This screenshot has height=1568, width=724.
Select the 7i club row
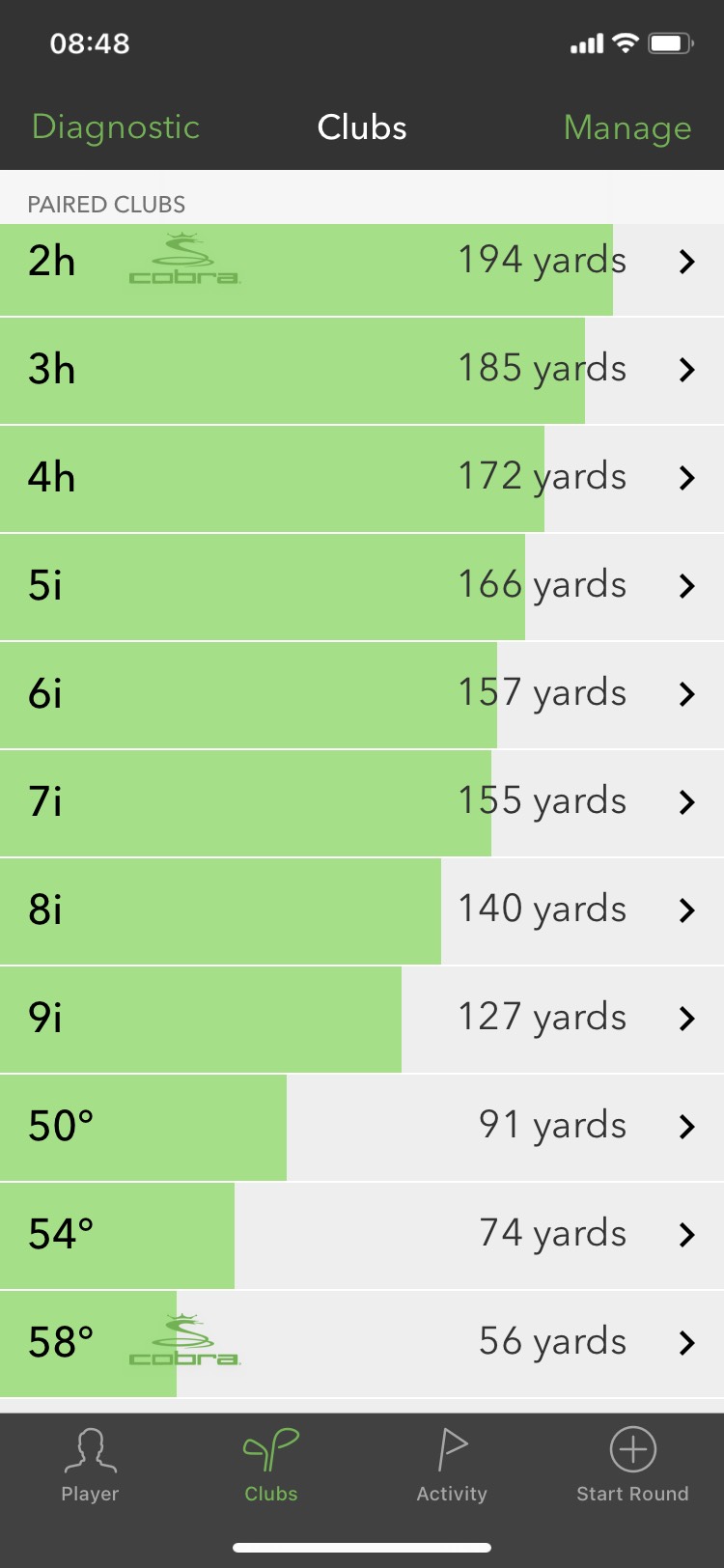pyautogui.click(x=362, y=802)
